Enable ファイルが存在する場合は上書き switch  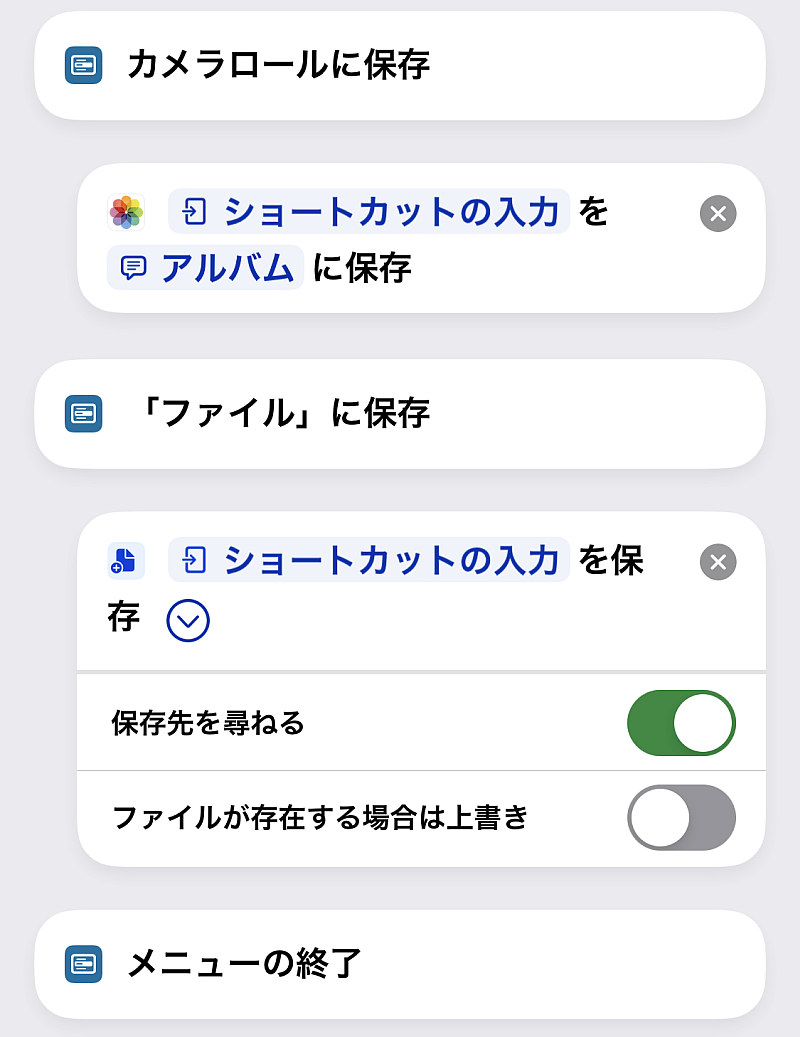point(681,818)
